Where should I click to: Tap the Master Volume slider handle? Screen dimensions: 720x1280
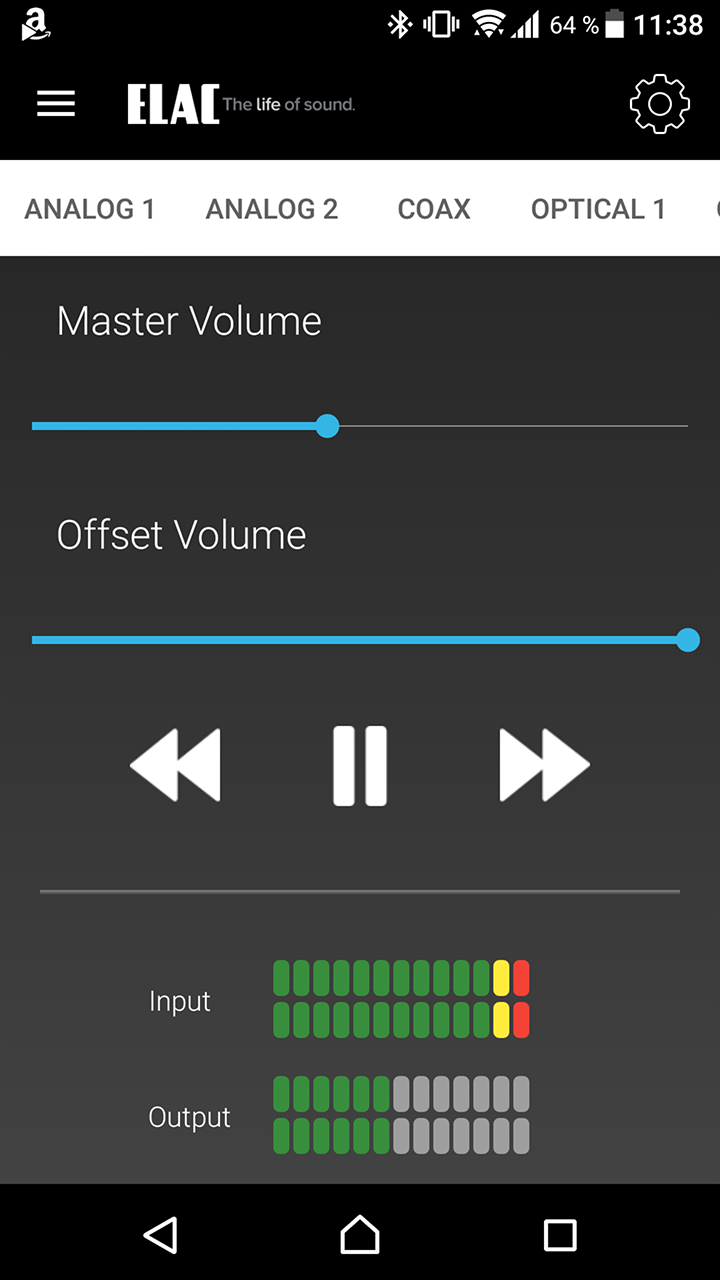pyautogui.click(x=327, y=426)
